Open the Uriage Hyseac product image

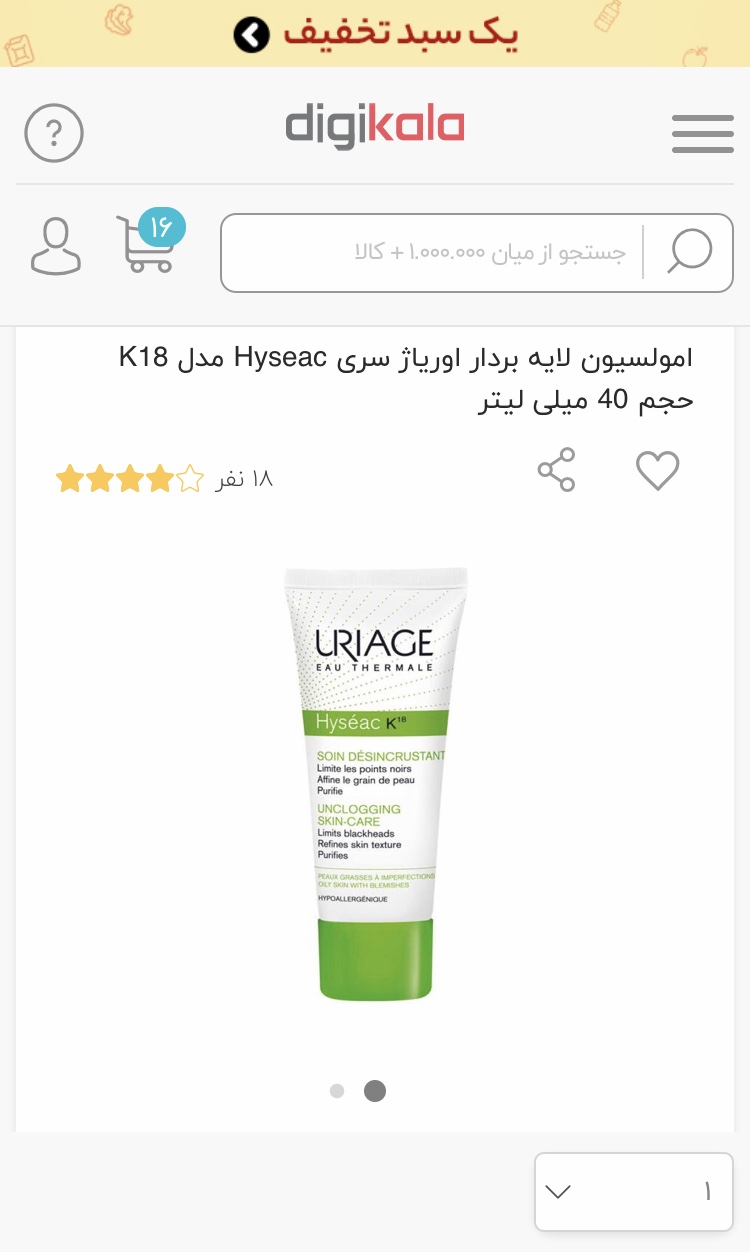click(375, 785)
